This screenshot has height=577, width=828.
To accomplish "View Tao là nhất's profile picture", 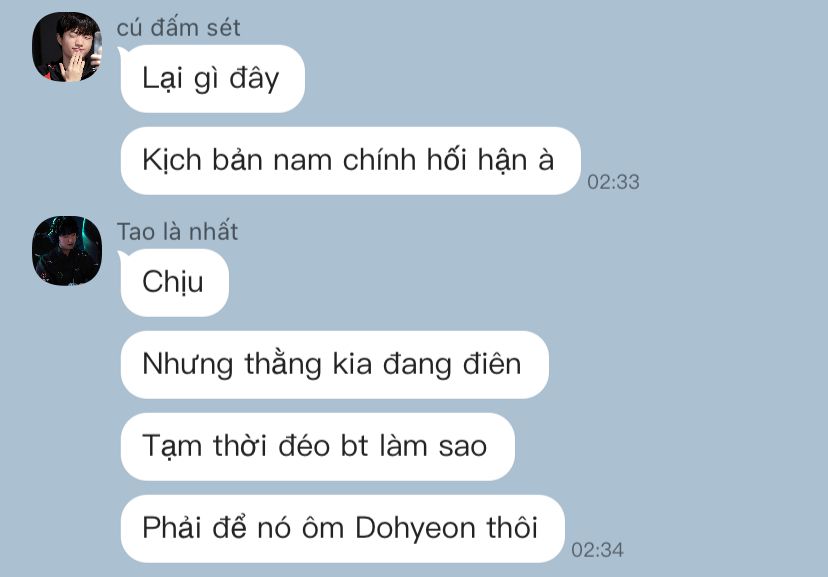I will (67, 251).
